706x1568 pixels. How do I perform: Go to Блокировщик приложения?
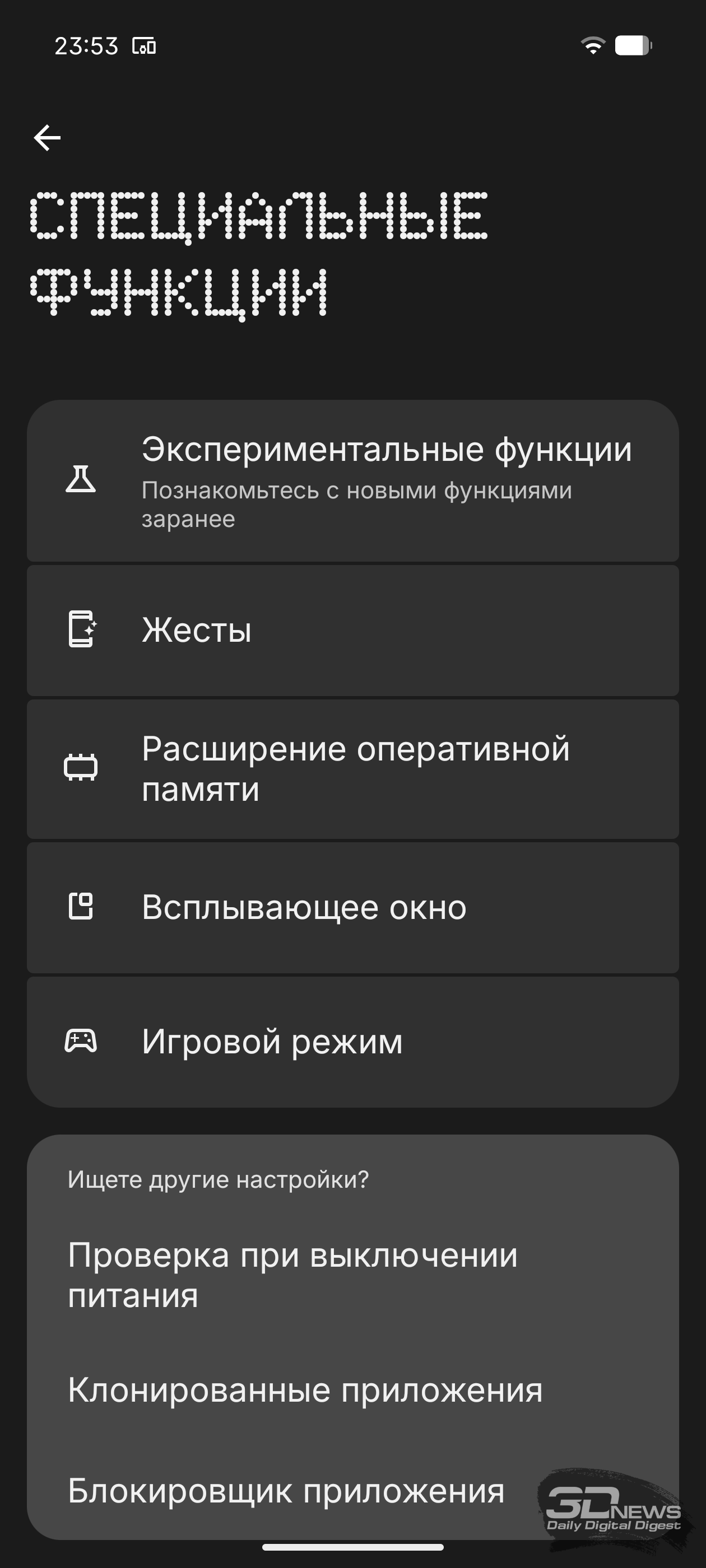point(286,1491)
